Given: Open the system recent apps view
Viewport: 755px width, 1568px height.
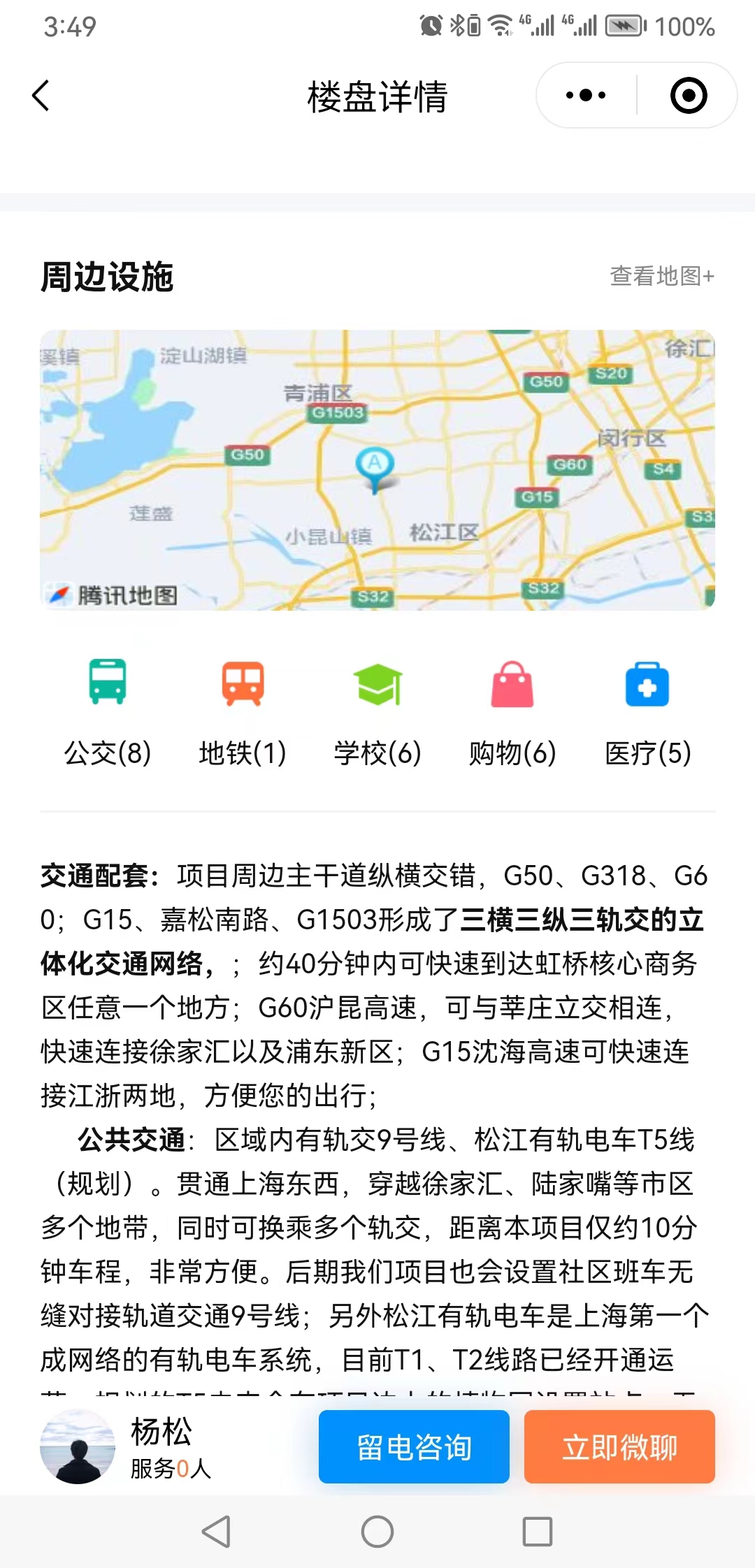Looking at the screenshot, I should click(x=538, y=1532).
